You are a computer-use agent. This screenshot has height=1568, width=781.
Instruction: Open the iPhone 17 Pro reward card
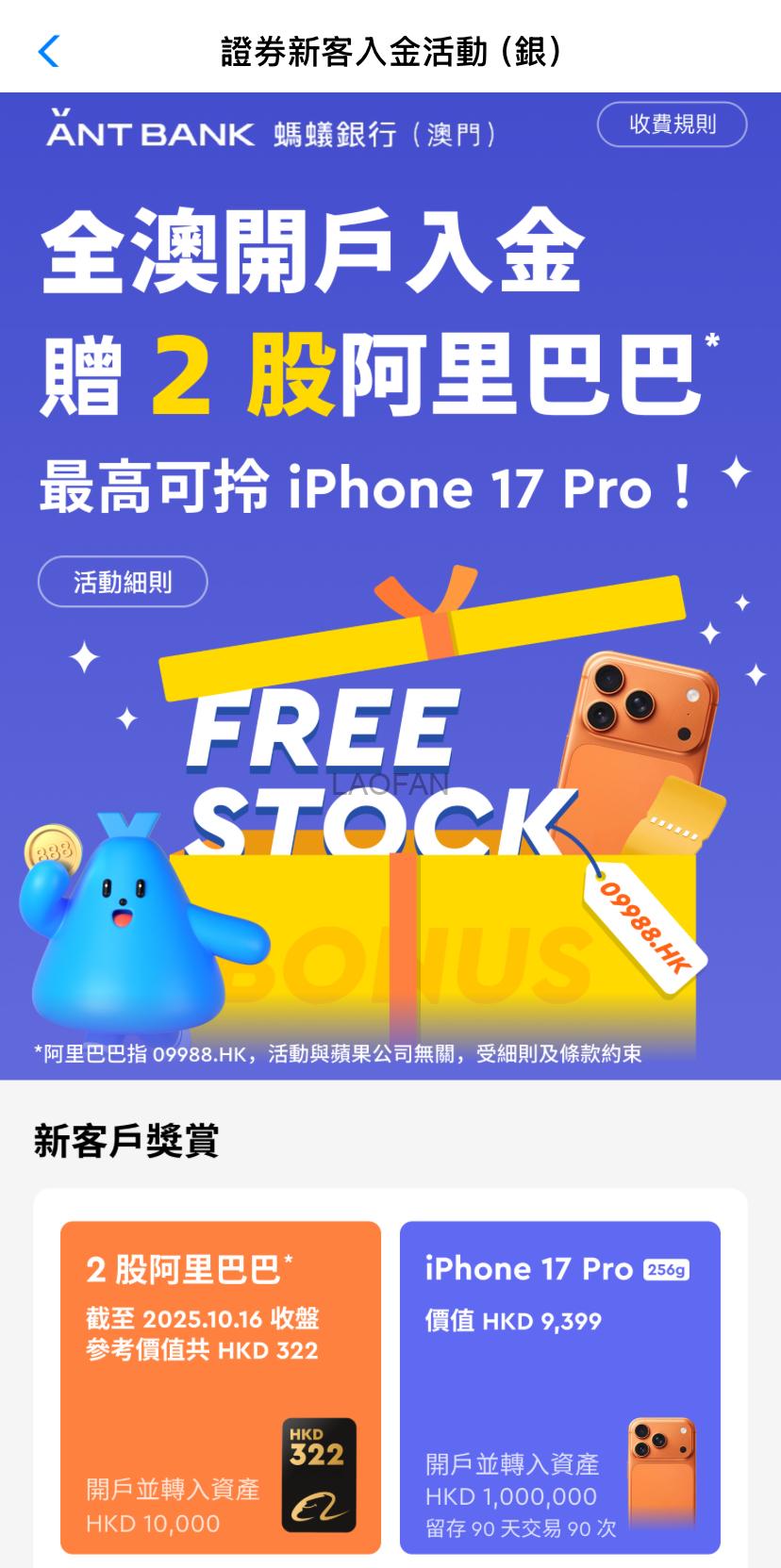[x=559, y=1387]
